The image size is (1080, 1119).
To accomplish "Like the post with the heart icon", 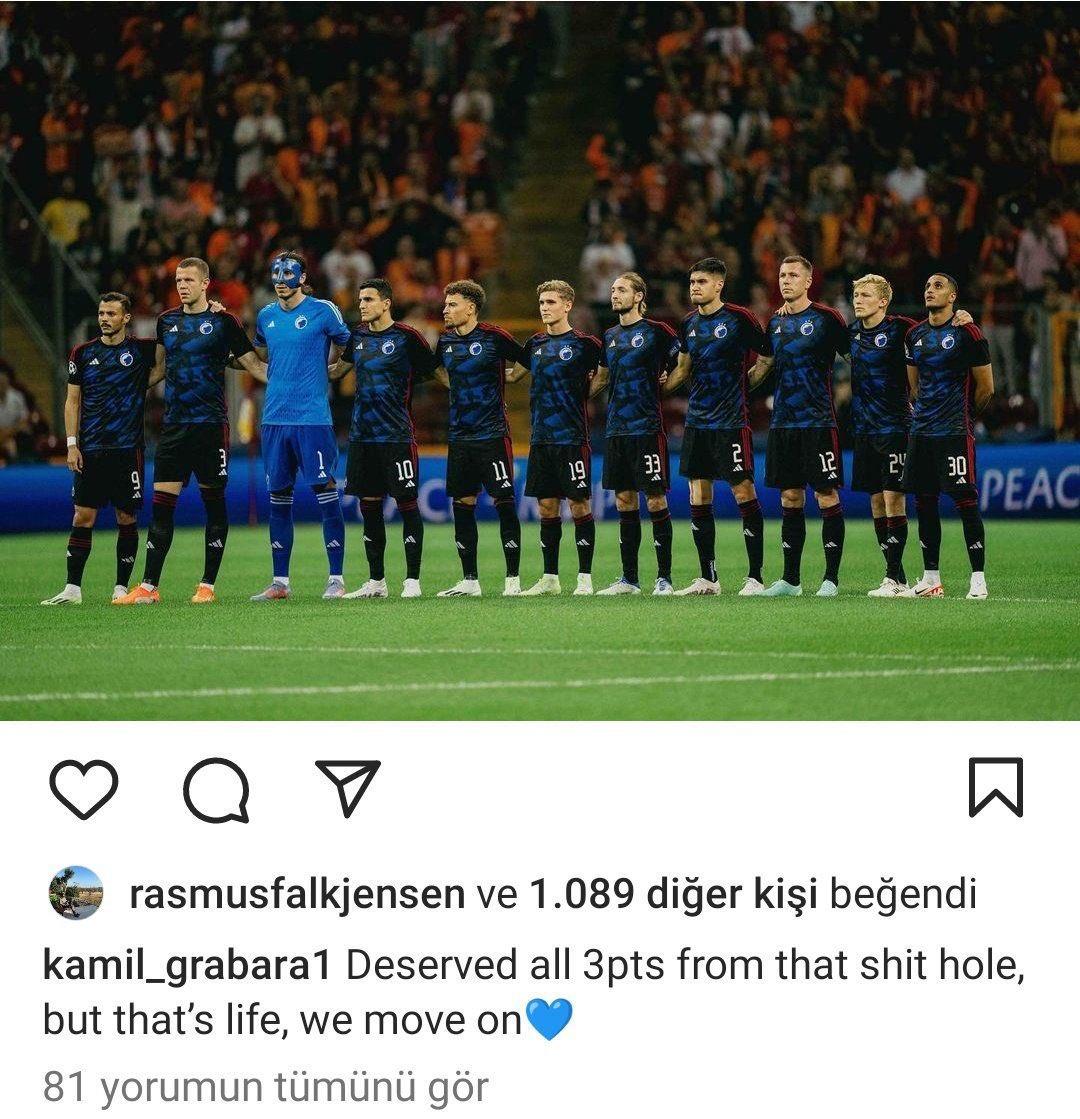I will (x=84, y=789).
